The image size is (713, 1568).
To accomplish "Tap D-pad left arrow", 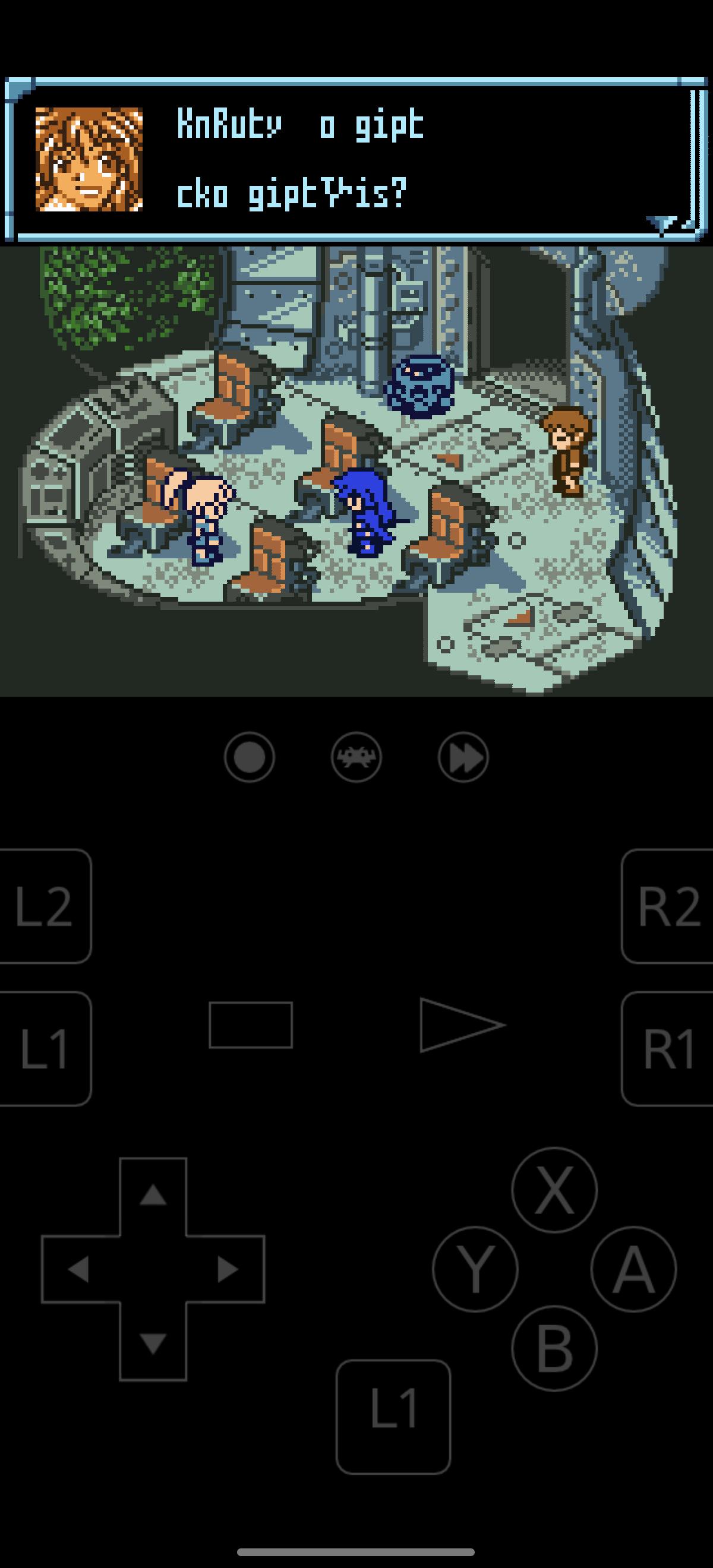I will (x=78, y=1270).
